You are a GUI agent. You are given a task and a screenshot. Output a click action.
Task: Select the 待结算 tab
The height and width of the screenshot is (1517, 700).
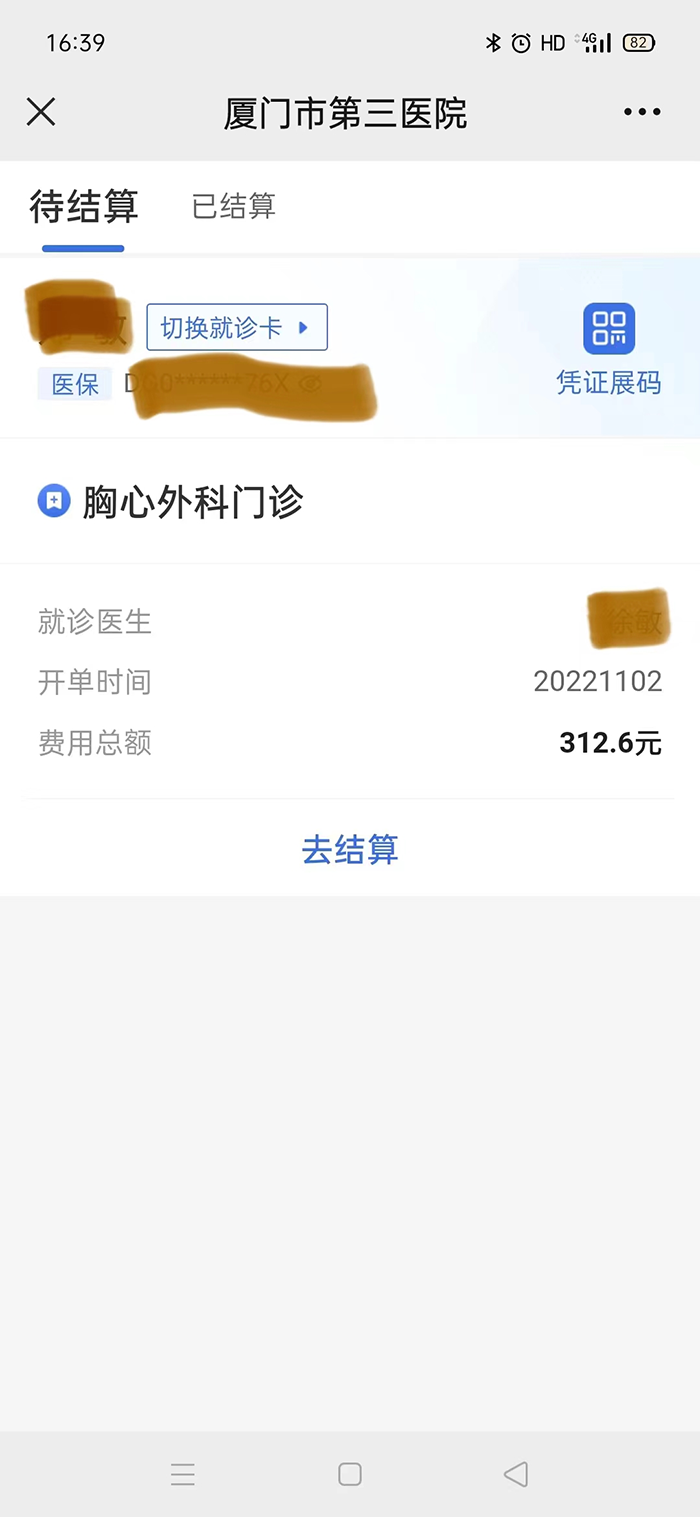[x=84, y=206]
